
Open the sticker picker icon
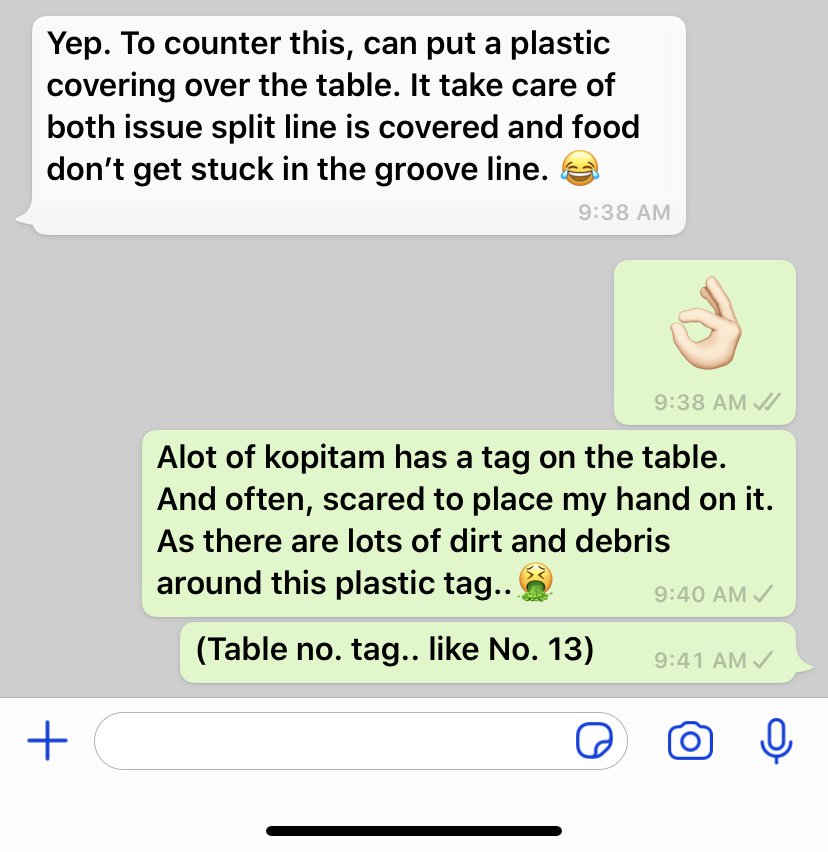pyautogui.click(x=595, y=741)
